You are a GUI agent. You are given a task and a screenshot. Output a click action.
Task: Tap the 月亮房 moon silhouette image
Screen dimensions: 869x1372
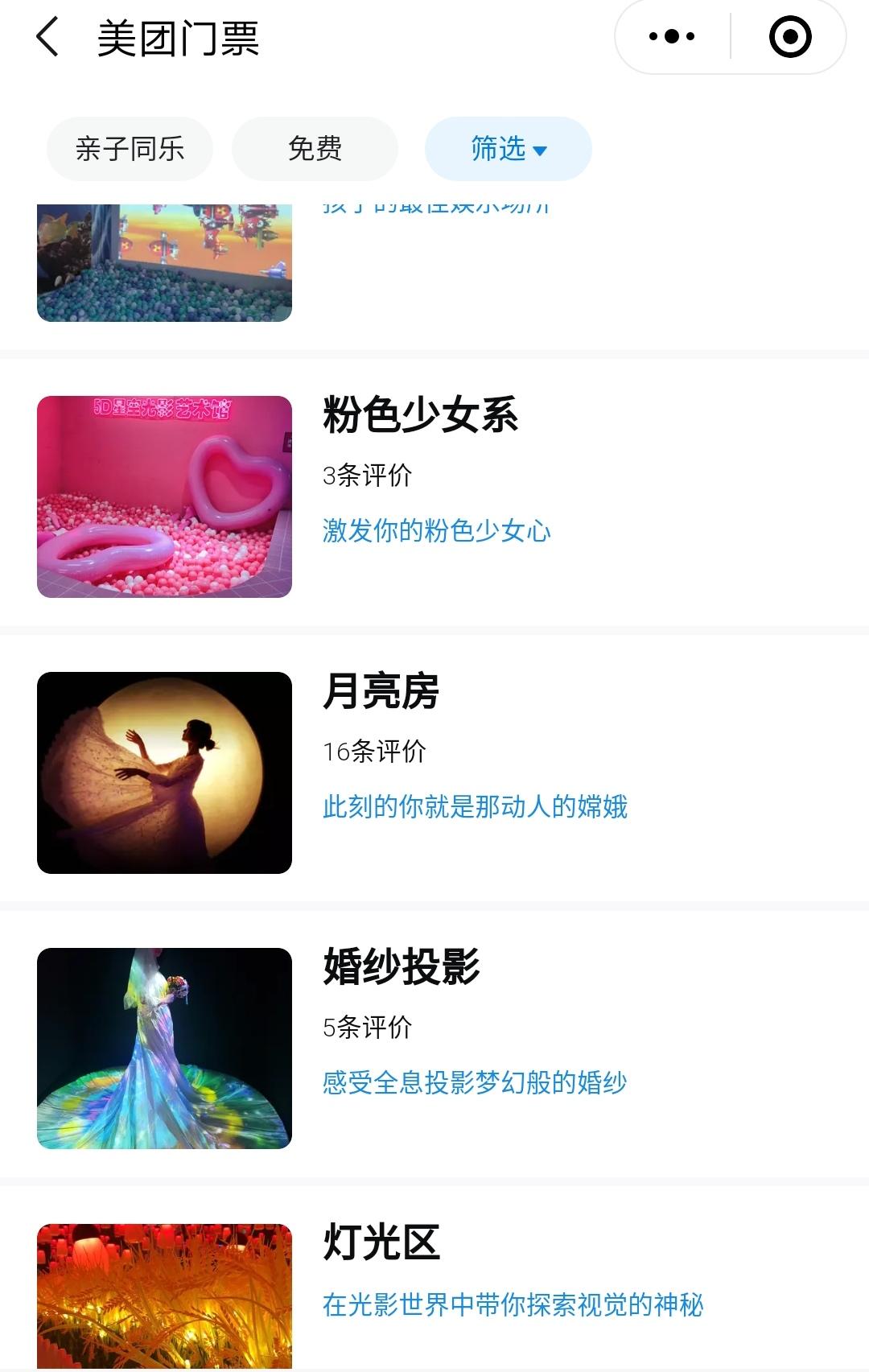(163, 773)
